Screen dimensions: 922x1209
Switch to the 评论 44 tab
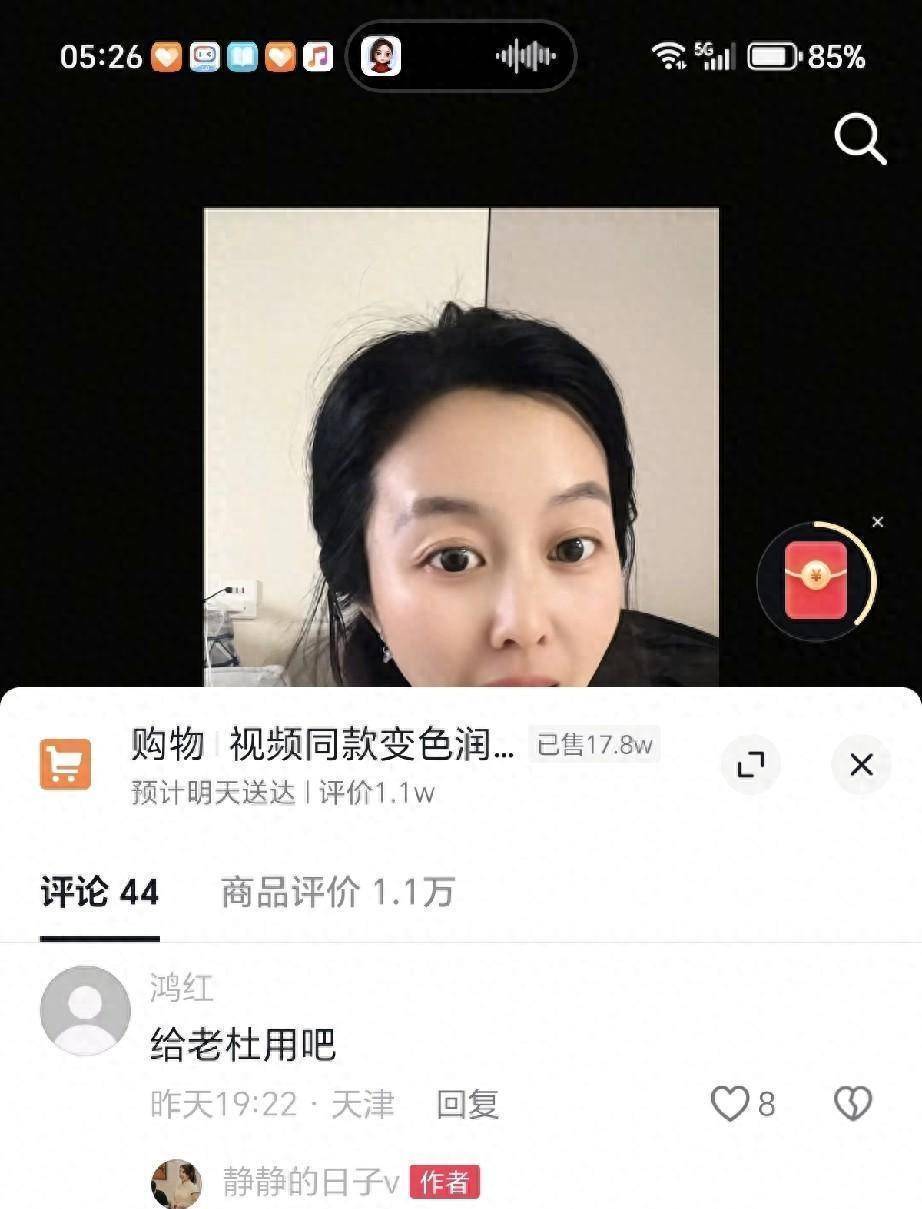click(x=100, y=892)
